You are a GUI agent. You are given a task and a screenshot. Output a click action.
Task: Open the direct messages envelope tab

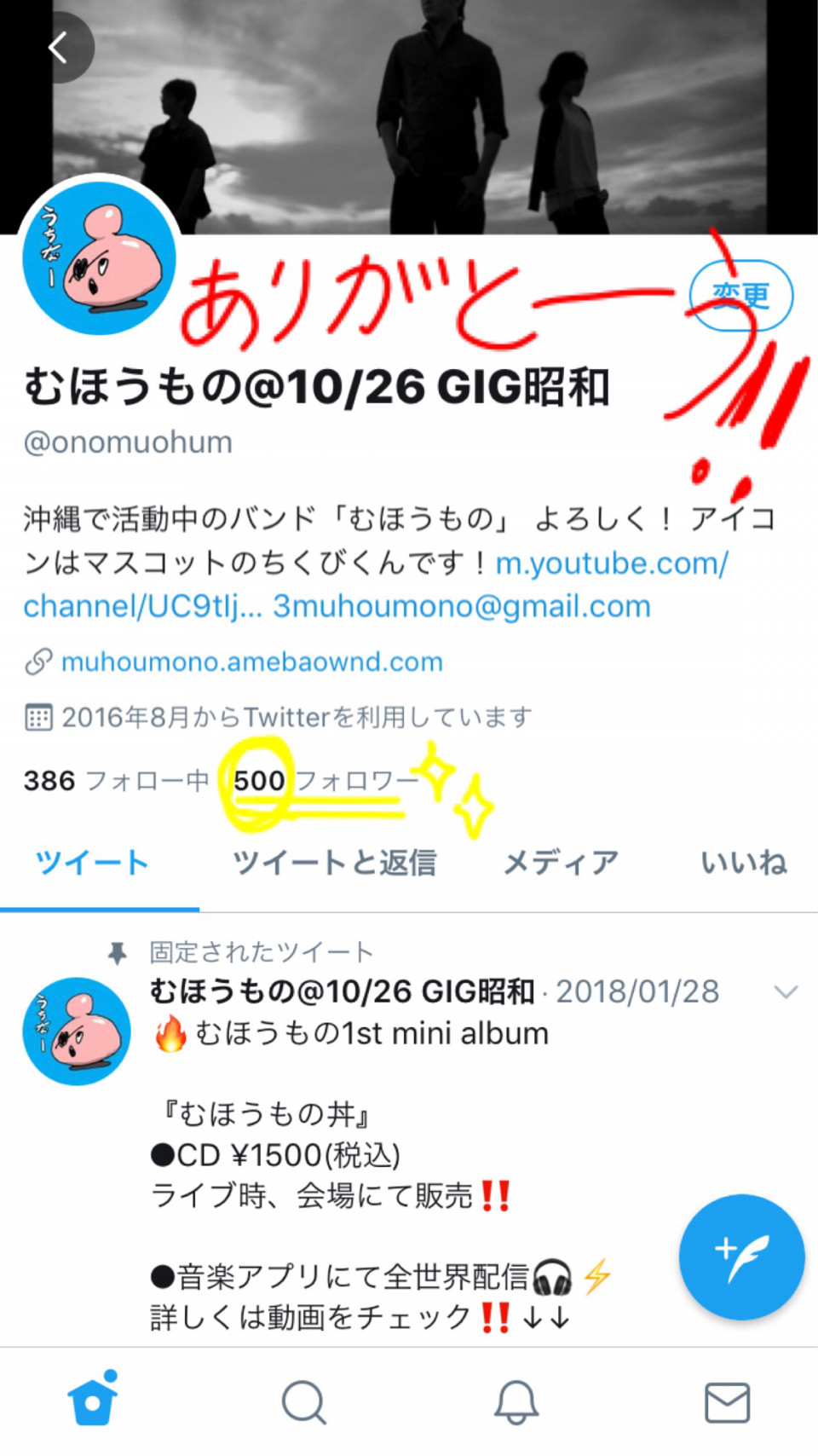pyautogui.click(x=727, y=1402)
